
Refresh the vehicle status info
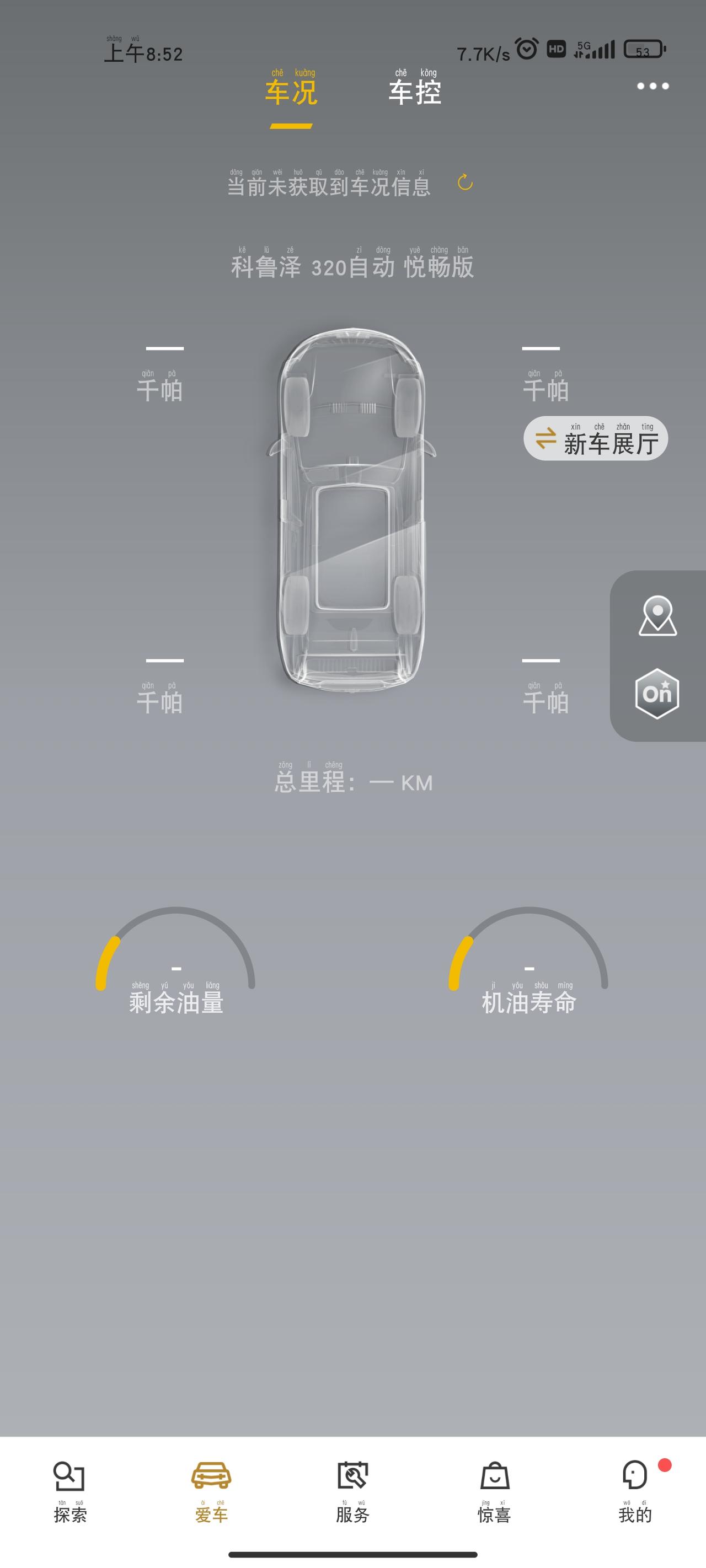[x=465, y=182]
